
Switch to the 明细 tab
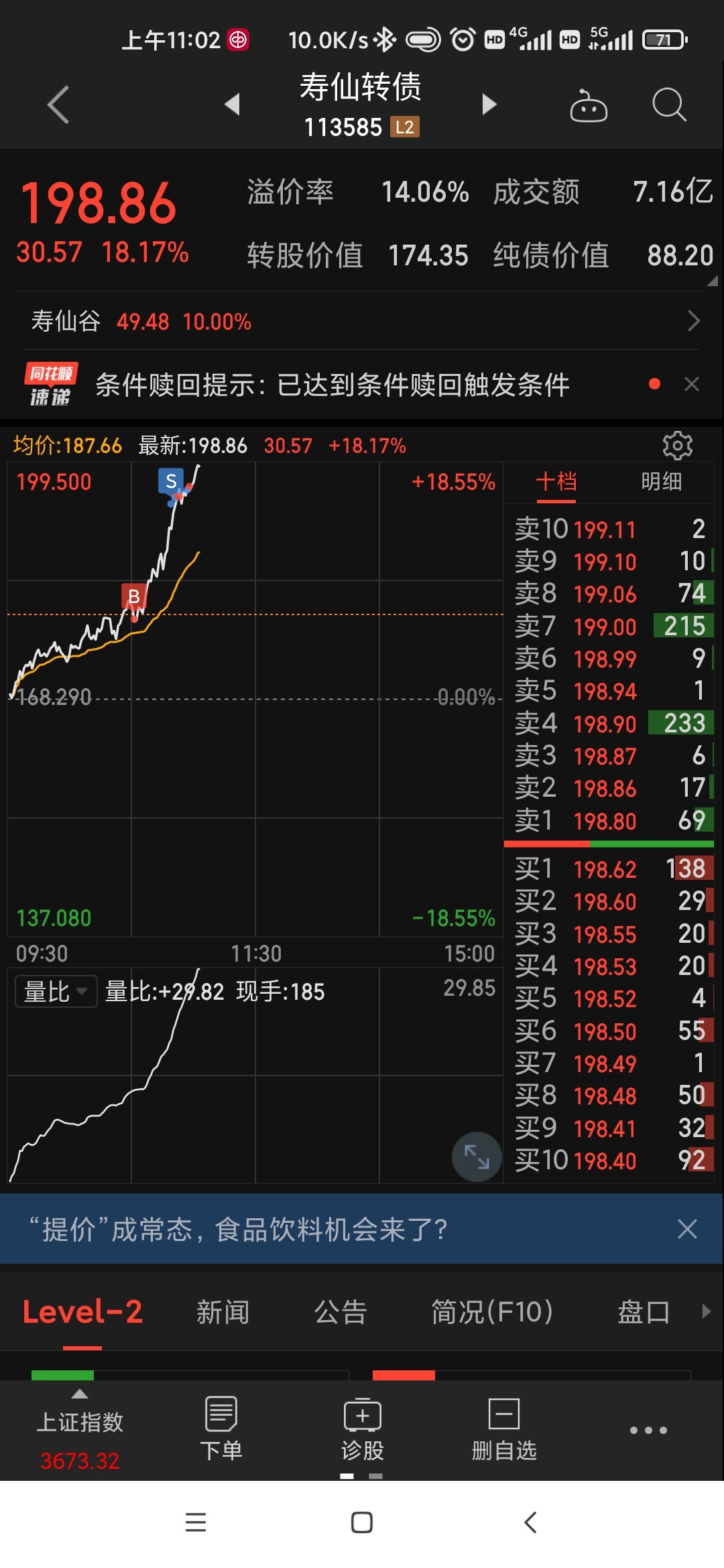pos(661,481)
